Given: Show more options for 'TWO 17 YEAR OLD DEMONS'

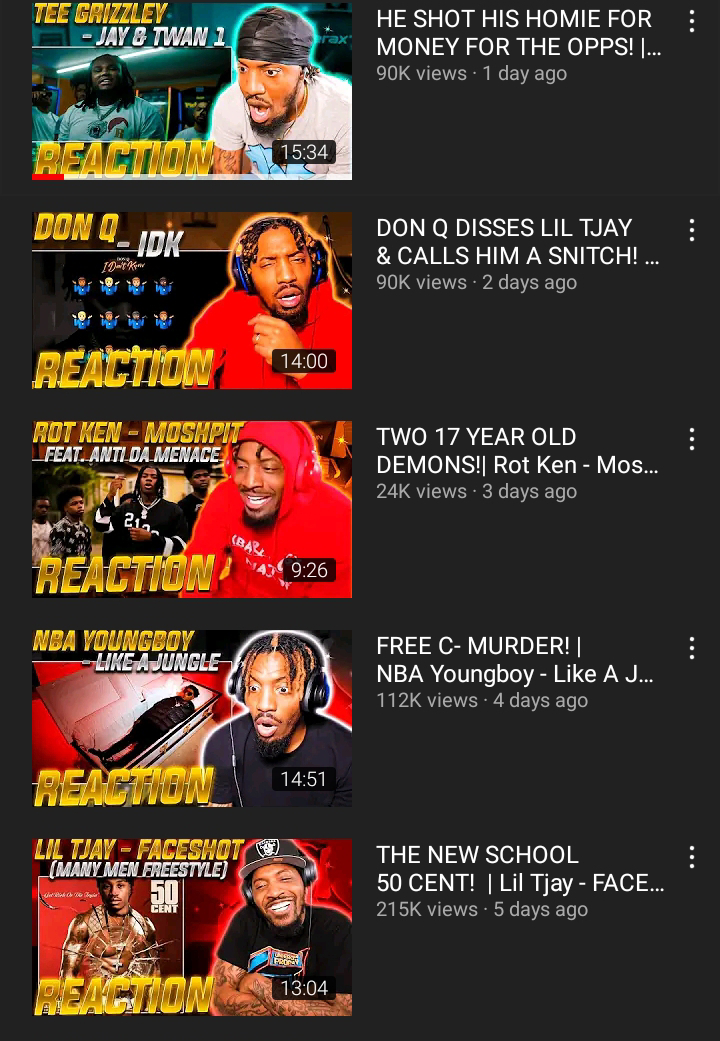Looking at the screenshot, I should [x=691, y=439].
